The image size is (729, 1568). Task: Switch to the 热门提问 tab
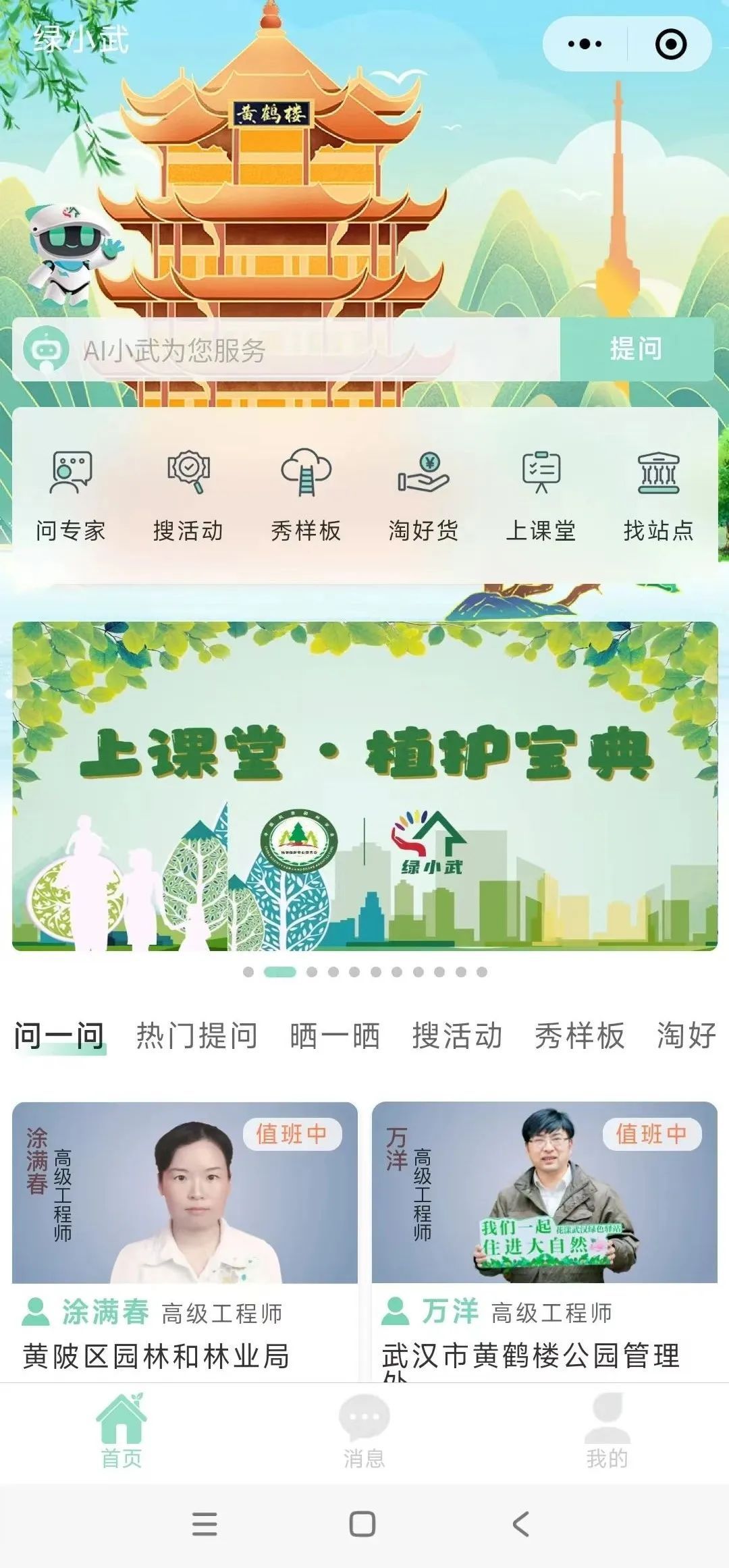tap(196, 1036)
